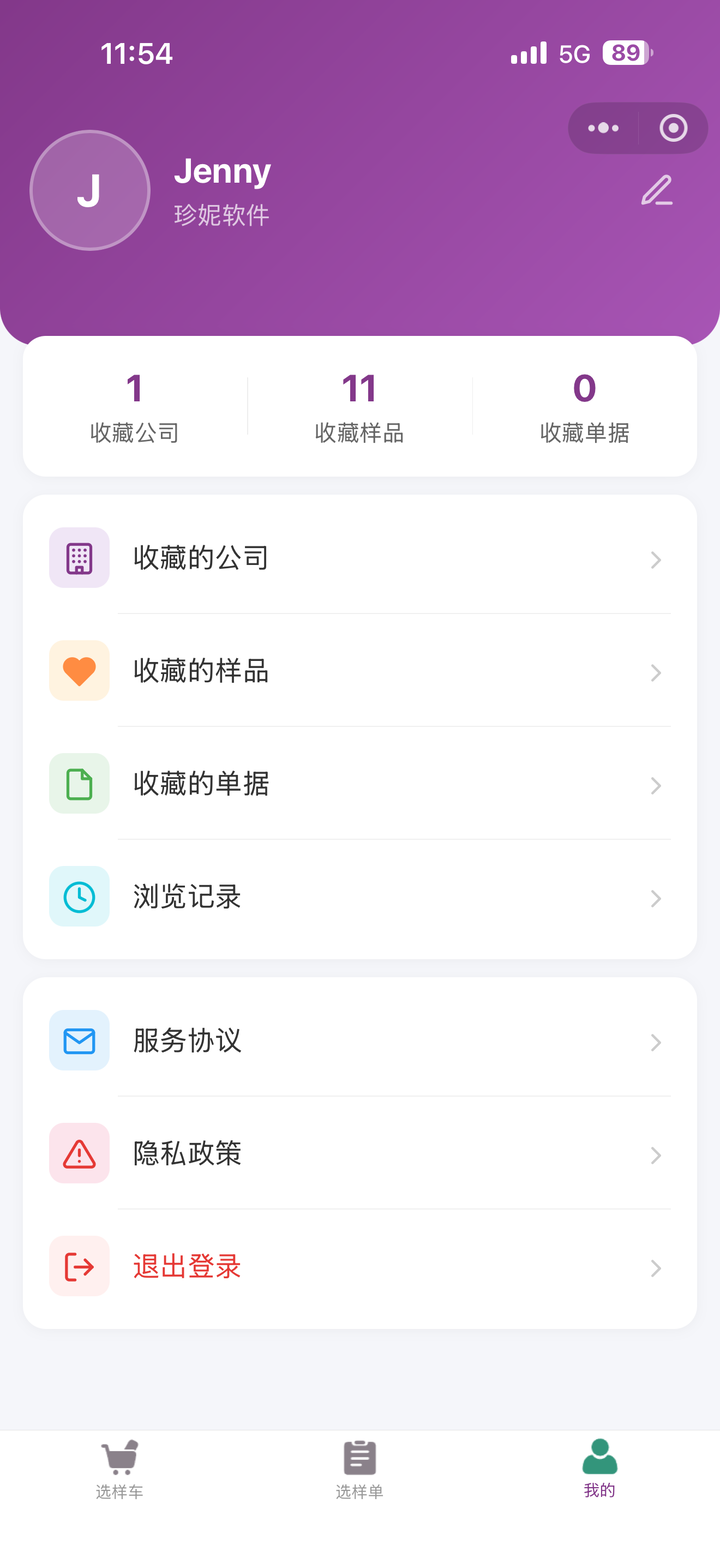
Task: Open the mini-program more options (三点) menu
Action: click(x=603, y=128)
